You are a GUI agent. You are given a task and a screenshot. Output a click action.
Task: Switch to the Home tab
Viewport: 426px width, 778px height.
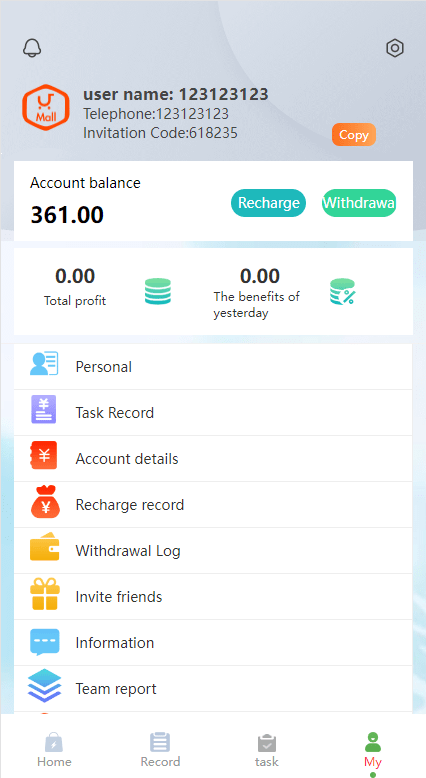[54, 750]
